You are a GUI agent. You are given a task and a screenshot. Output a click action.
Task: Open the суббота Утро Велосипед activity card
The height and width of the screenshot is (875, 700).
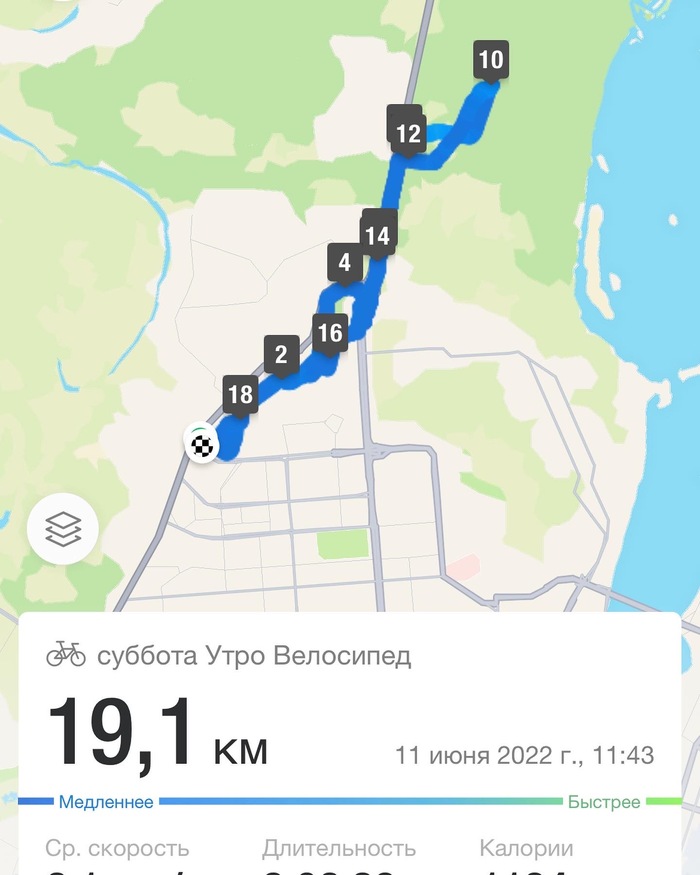point(254,657)
